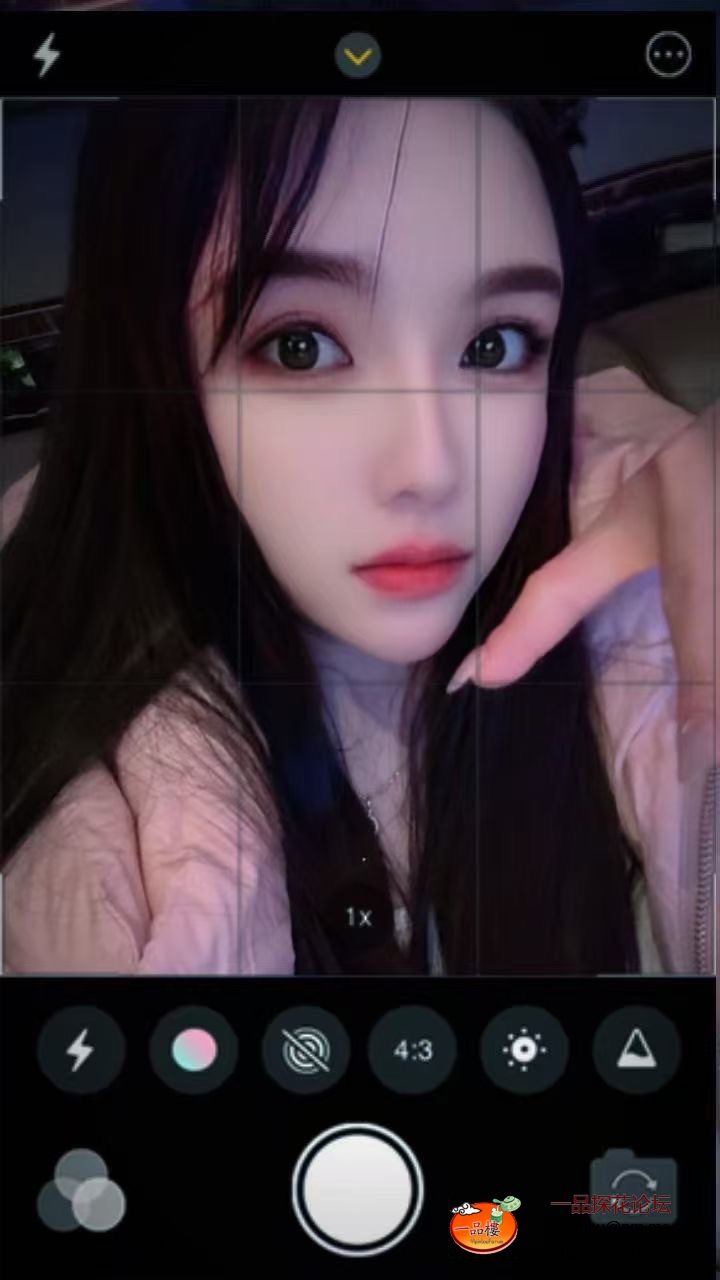Collapse the camera options with the yellow chevron

coord(358,56)
